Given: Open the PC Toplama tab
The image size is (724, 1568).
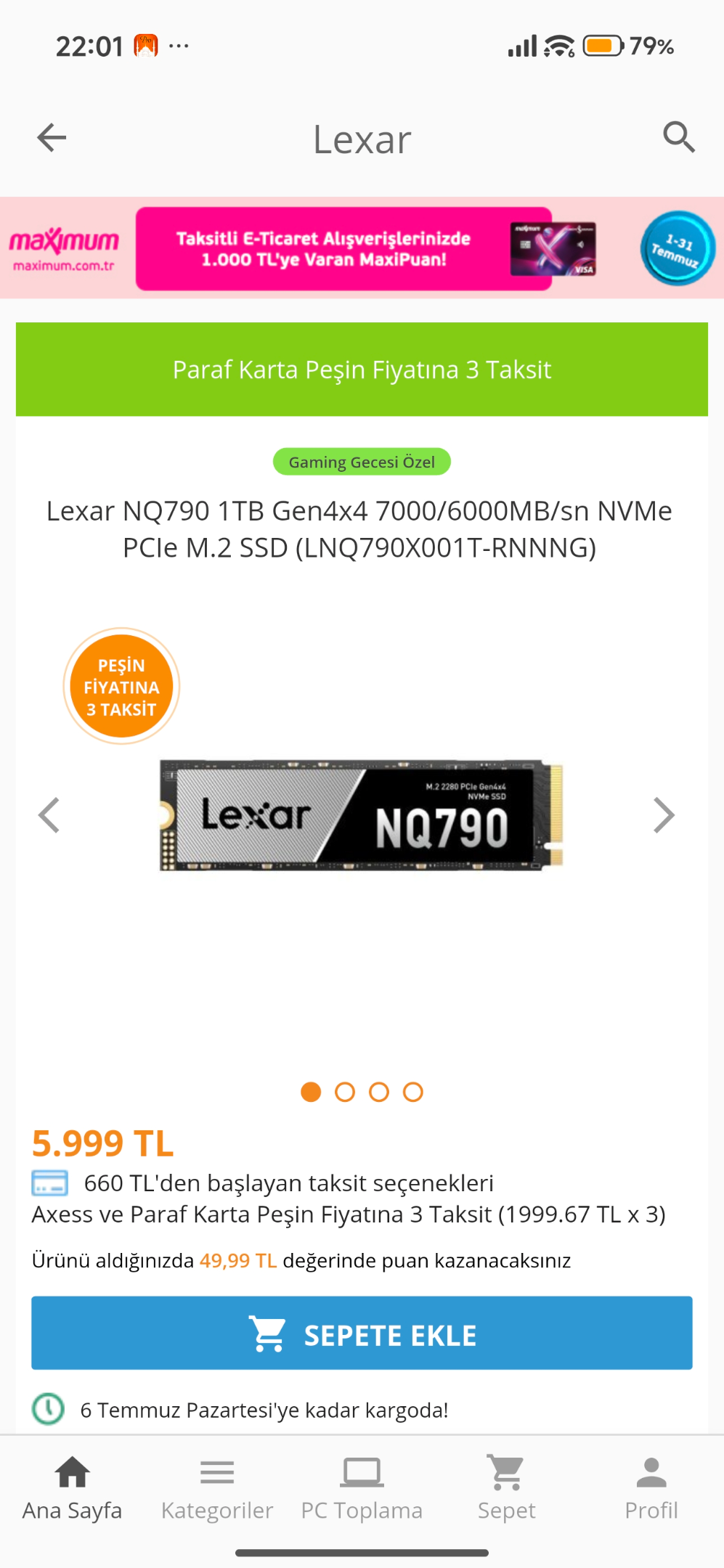Looking at the screenshot, I should 362,1489.
